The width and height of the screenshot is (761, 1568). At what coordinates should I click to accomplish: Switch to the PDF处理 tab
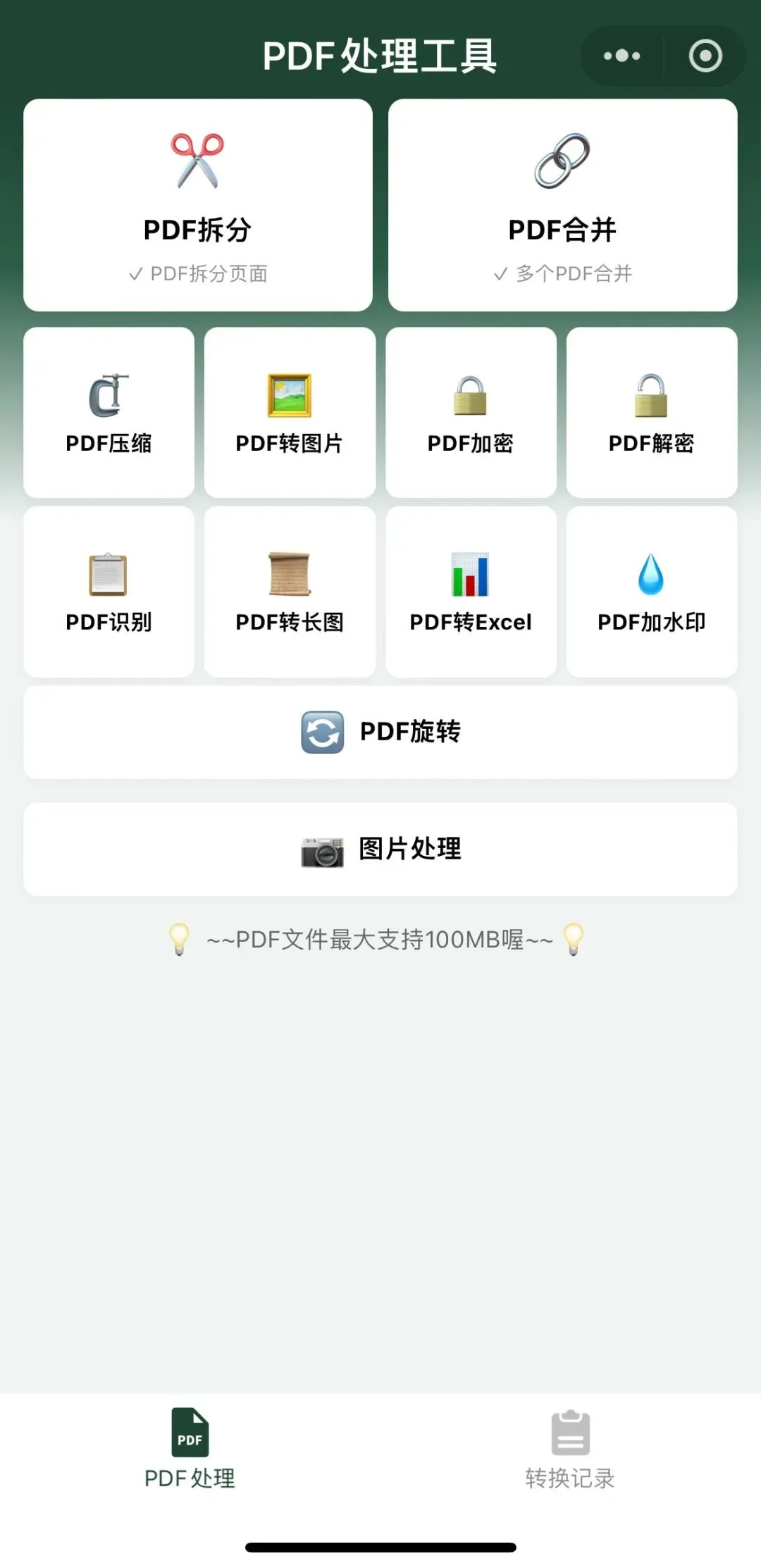[190, 1448]
